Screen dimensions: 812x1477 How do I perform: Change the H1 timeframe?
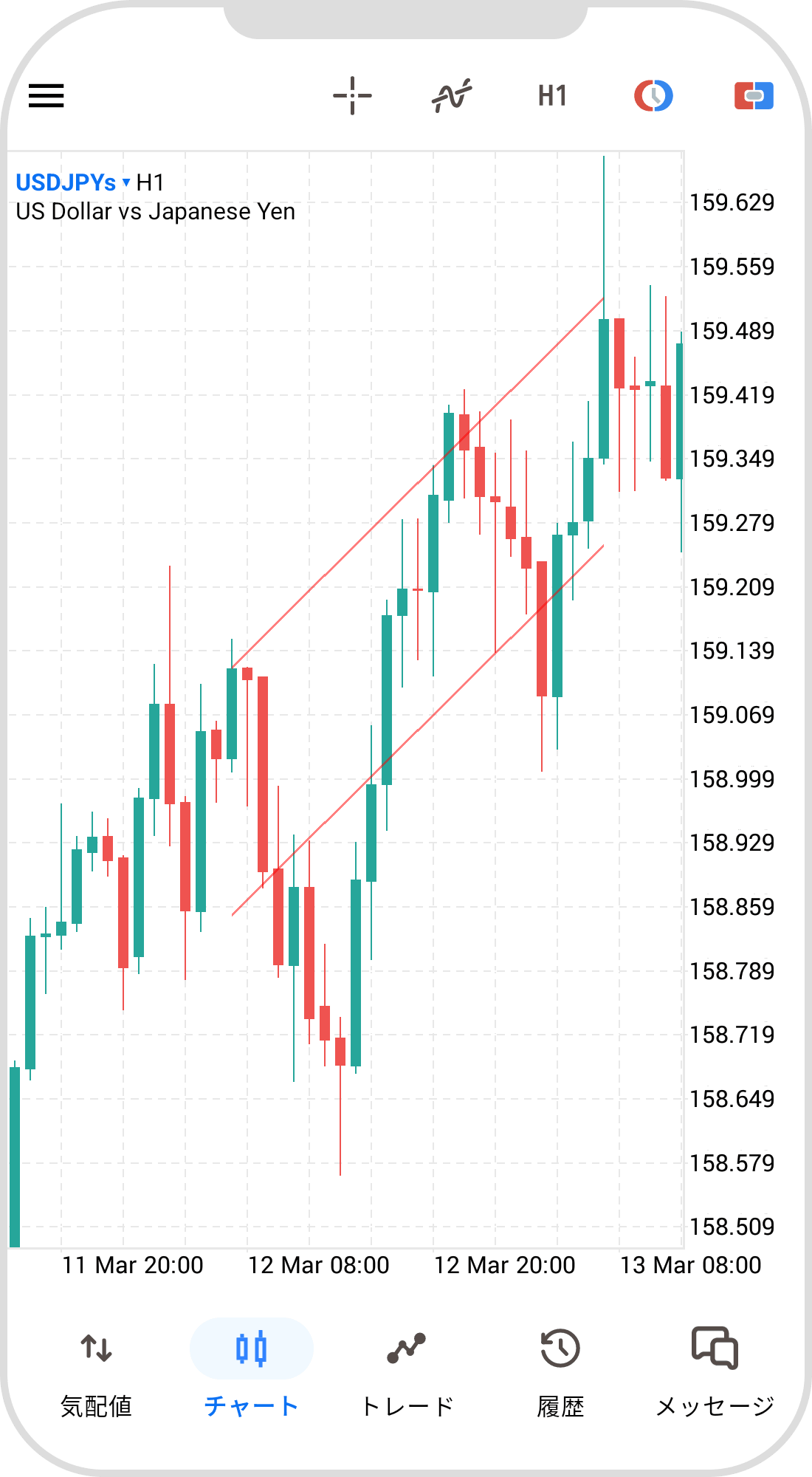coord(552,96)
